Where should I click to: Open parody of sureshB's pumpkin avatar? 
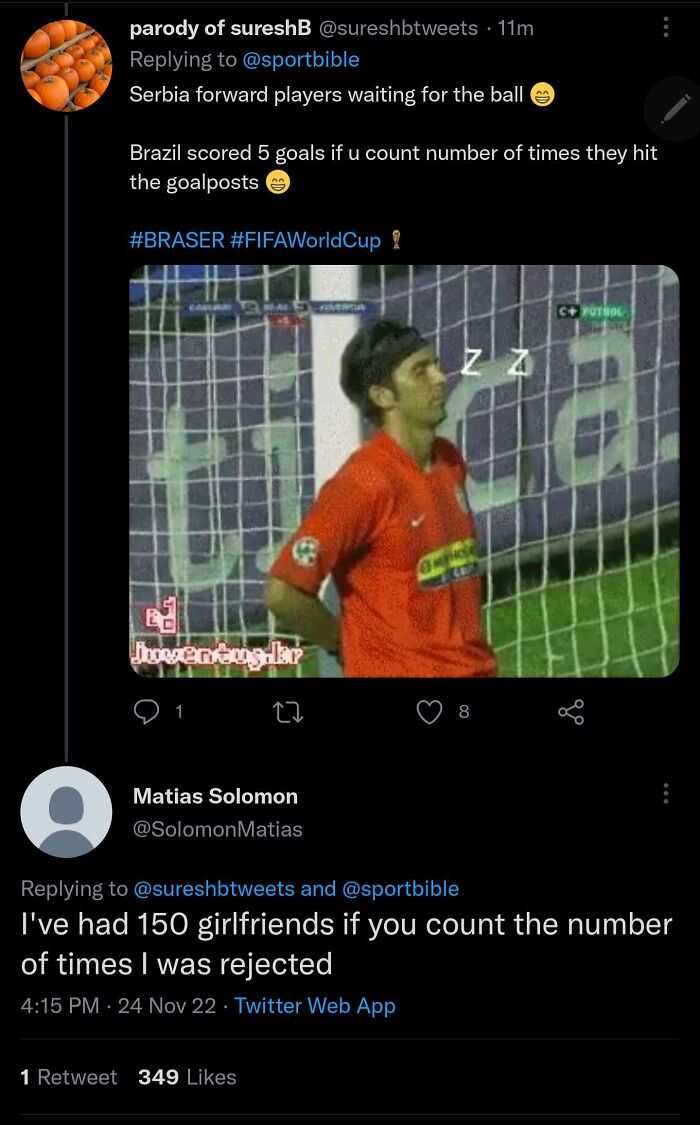(66, 65)
